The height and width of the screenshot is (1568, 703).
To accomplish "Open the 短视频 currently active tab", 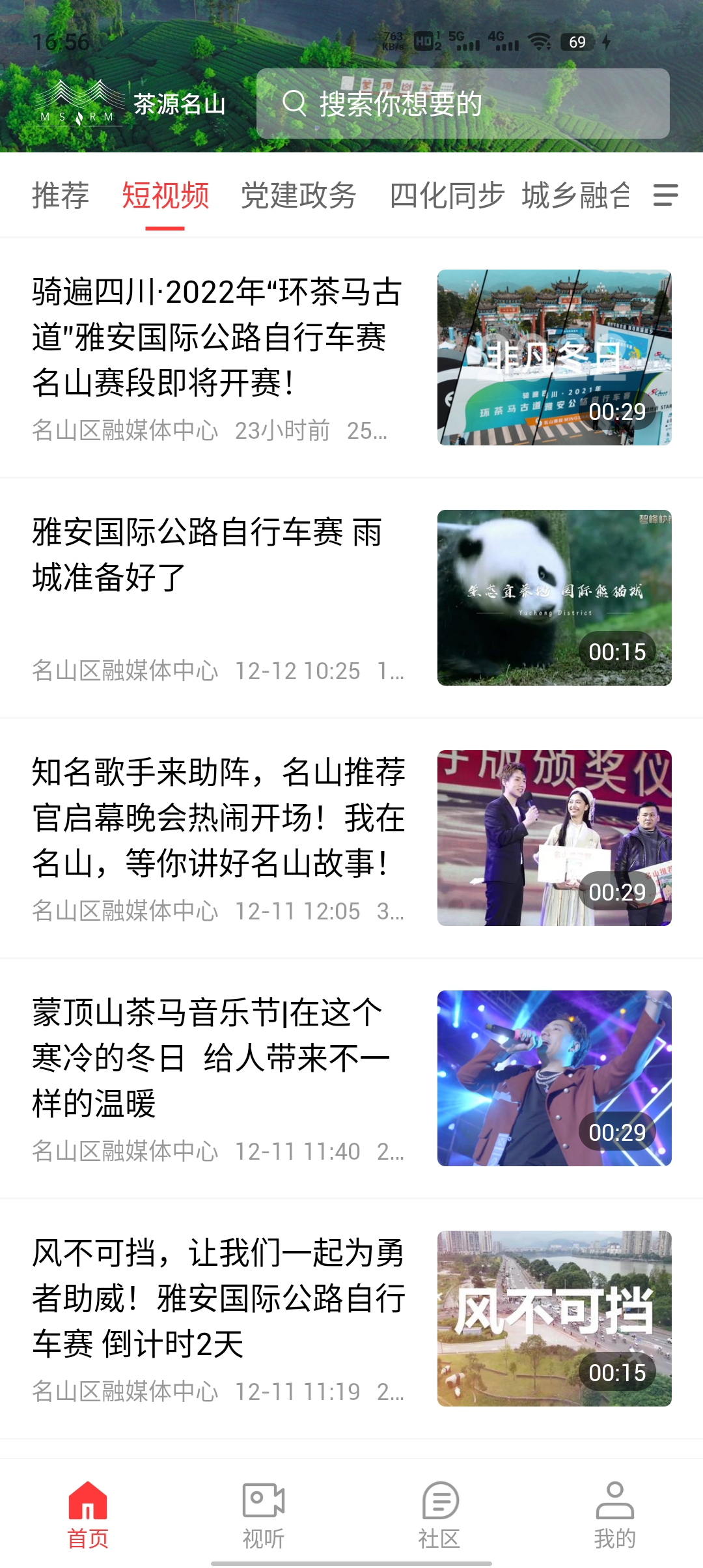I will tap(165, 195).
